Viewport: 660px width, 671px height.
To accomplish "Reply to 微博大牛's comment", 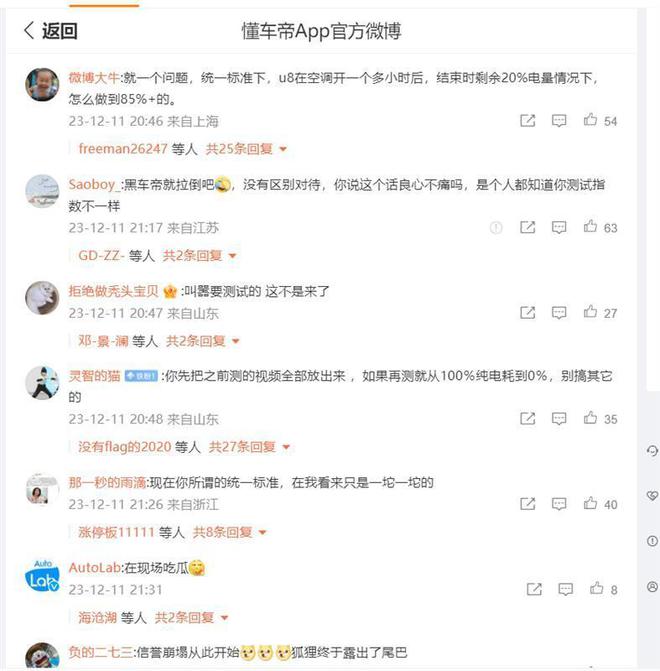I will tap(559, 120).
